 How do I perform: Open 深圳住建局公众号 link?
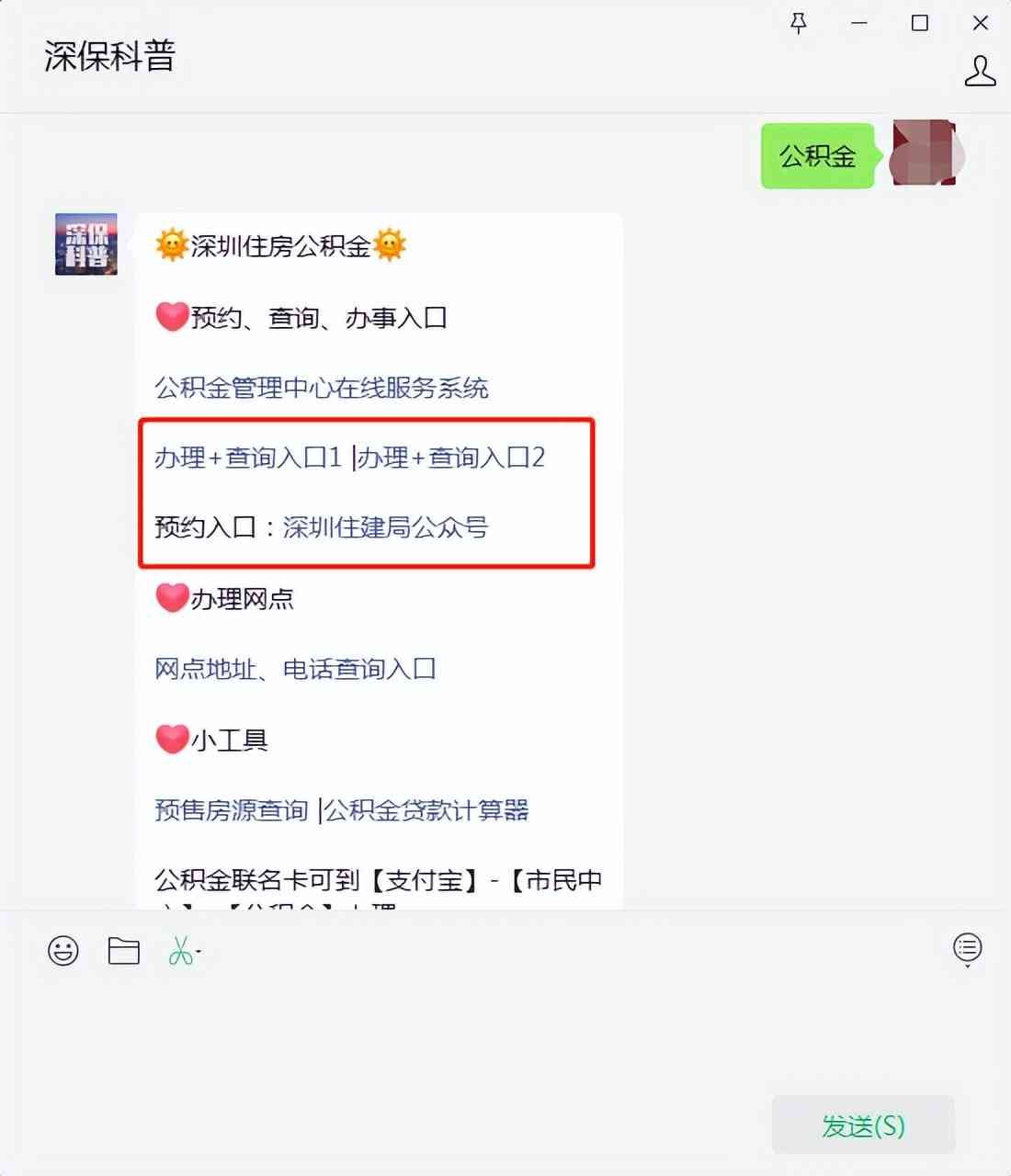385,527
